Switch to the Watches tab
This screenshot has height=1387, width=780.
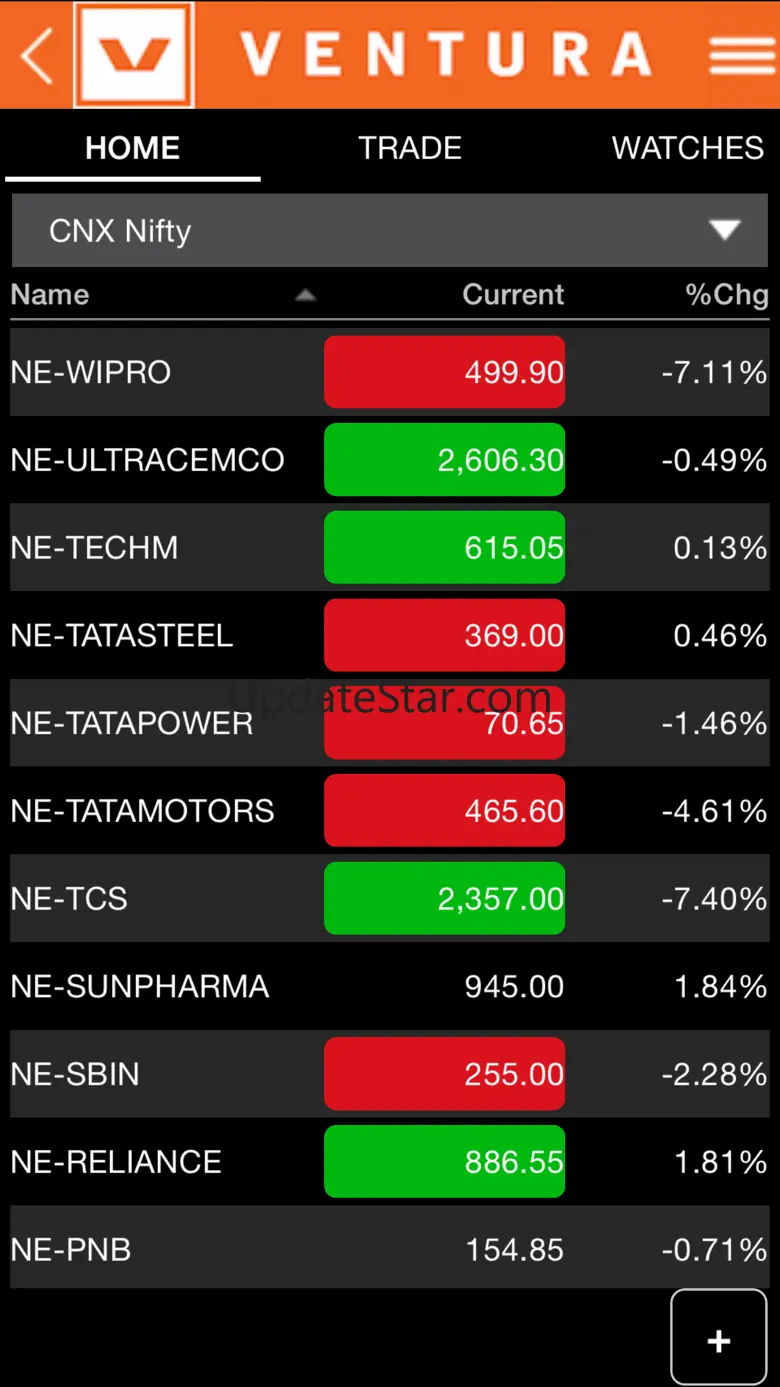(x=687, y=148)
